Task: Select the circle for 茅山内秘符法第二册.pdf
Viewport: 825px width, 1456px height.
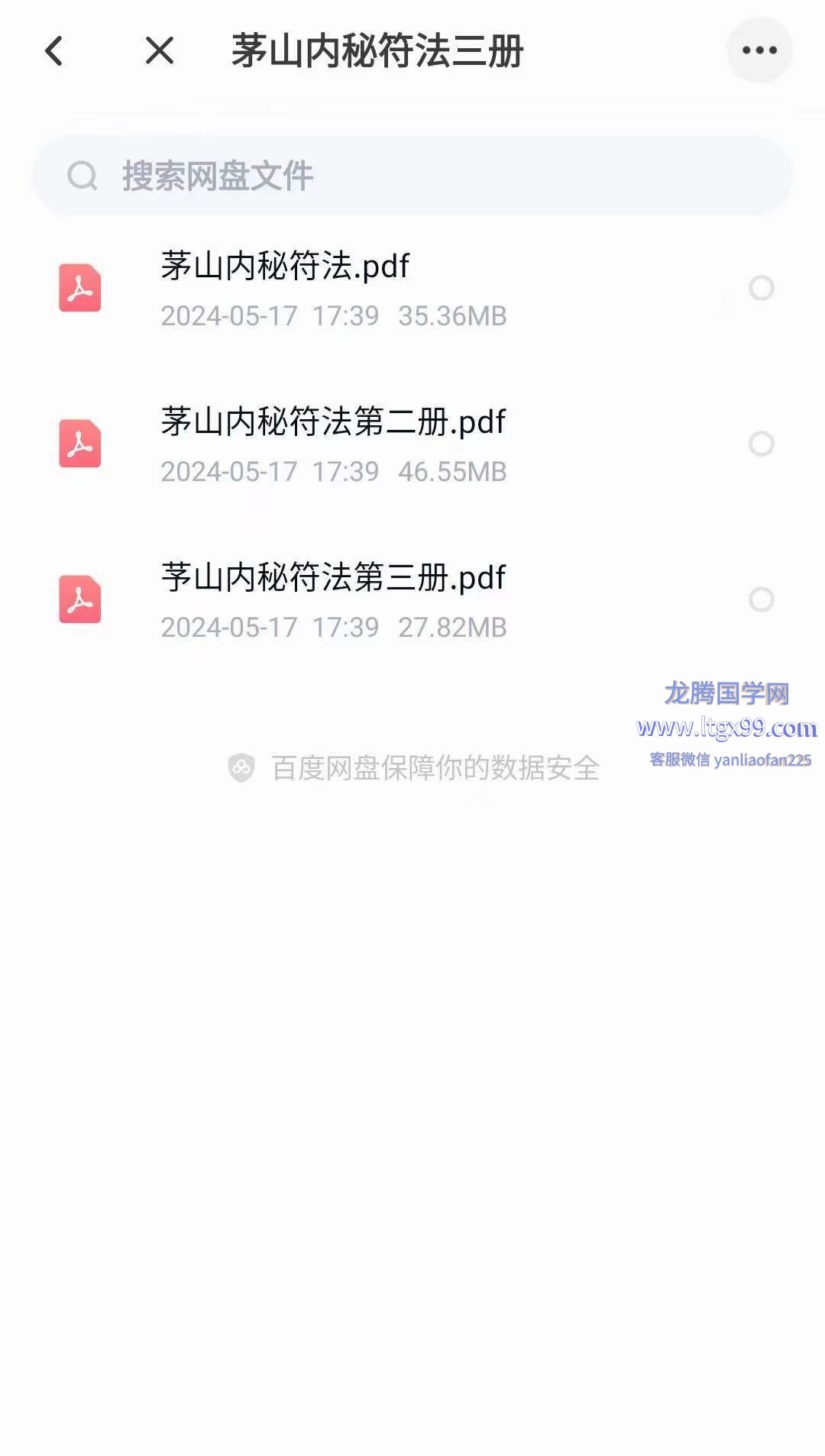Action: coord(761,444)
